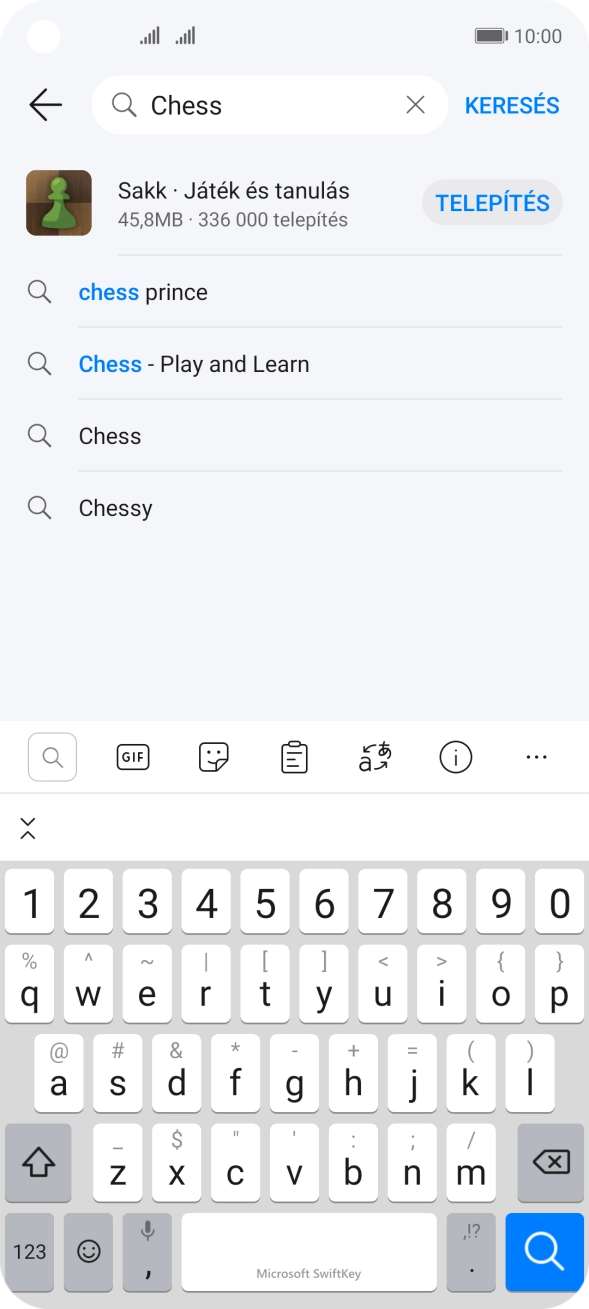The image size is (589, 1309).
Task: Open the keyboard clipboard
Action: point(294,757)
